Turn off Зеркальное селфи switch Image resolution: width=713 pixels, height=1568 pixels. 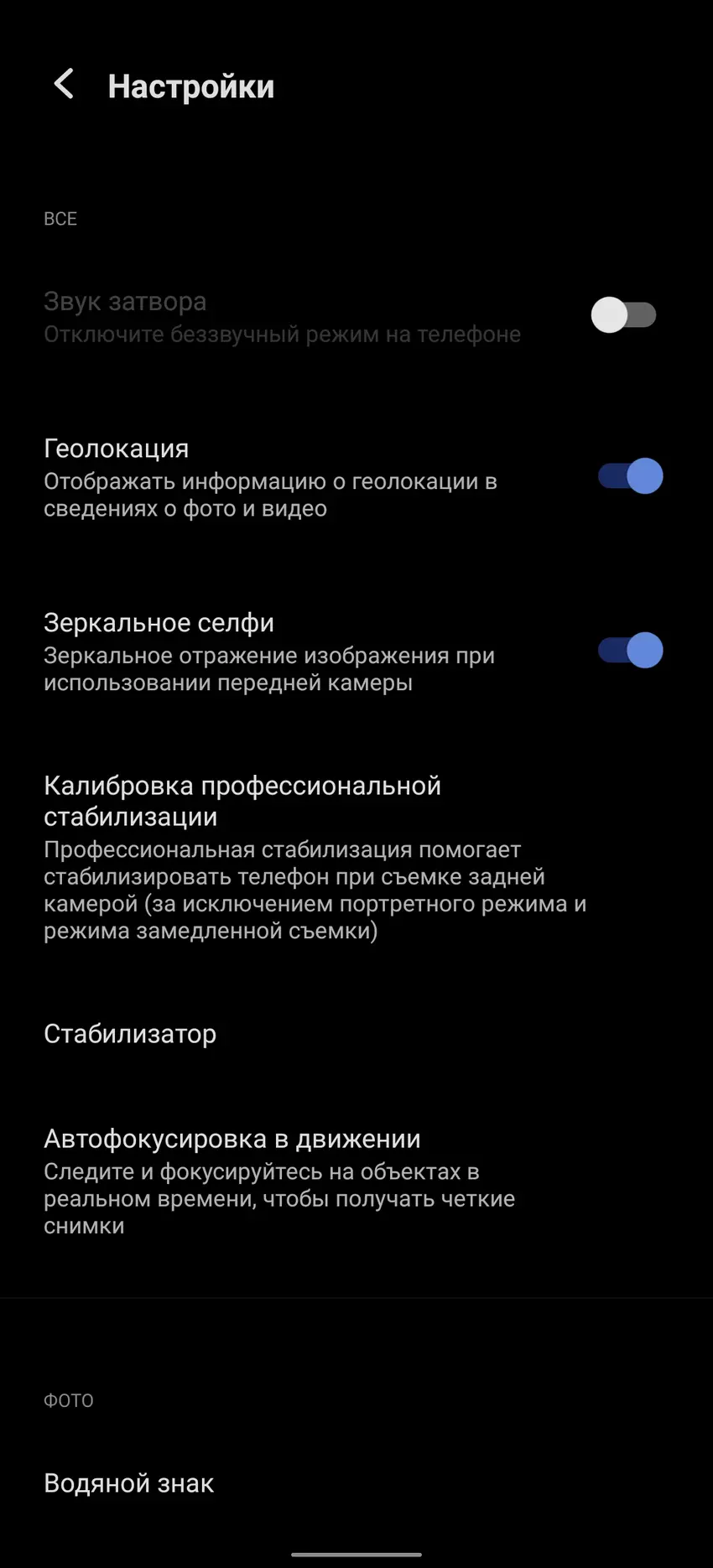click(x=630, y=651)
